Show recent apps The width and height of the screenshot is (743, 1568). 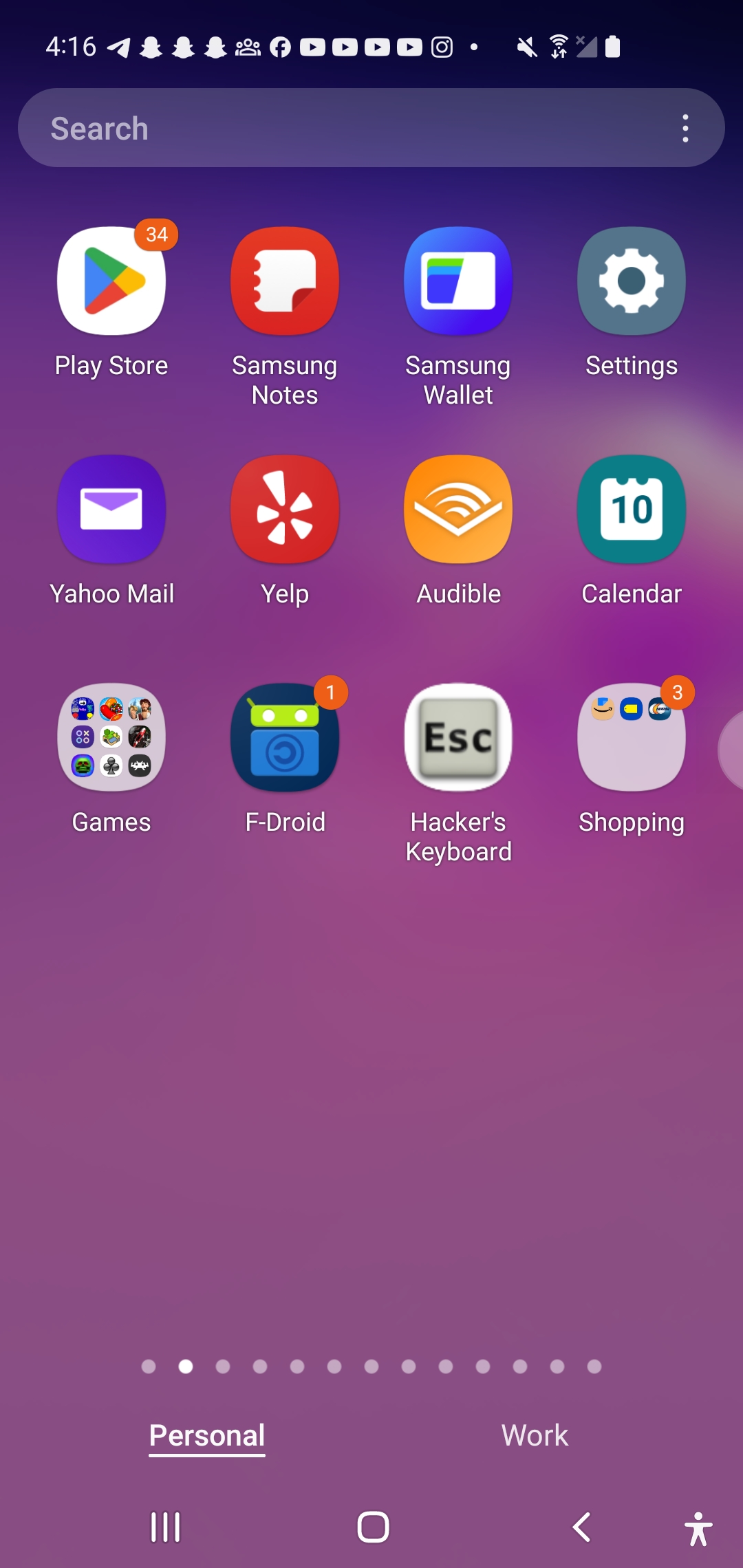coord(165,1527)
